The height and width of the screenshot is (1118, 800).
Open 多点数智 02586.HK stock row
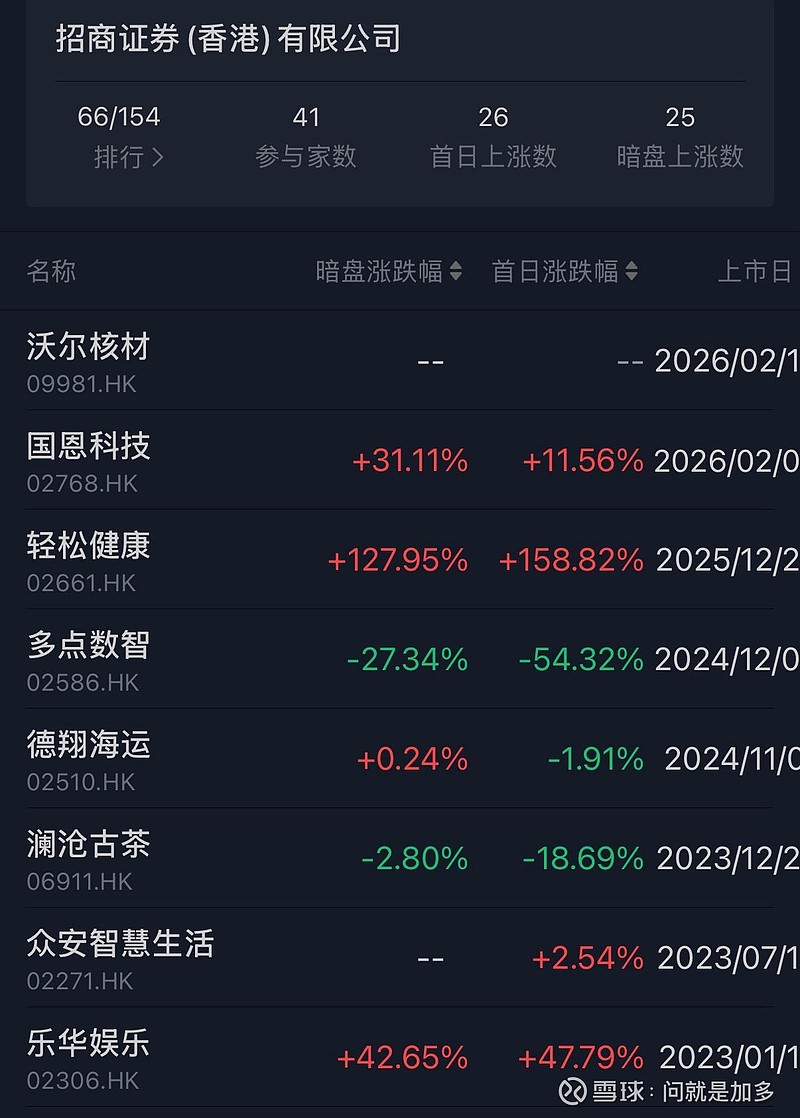click(400, 659)
